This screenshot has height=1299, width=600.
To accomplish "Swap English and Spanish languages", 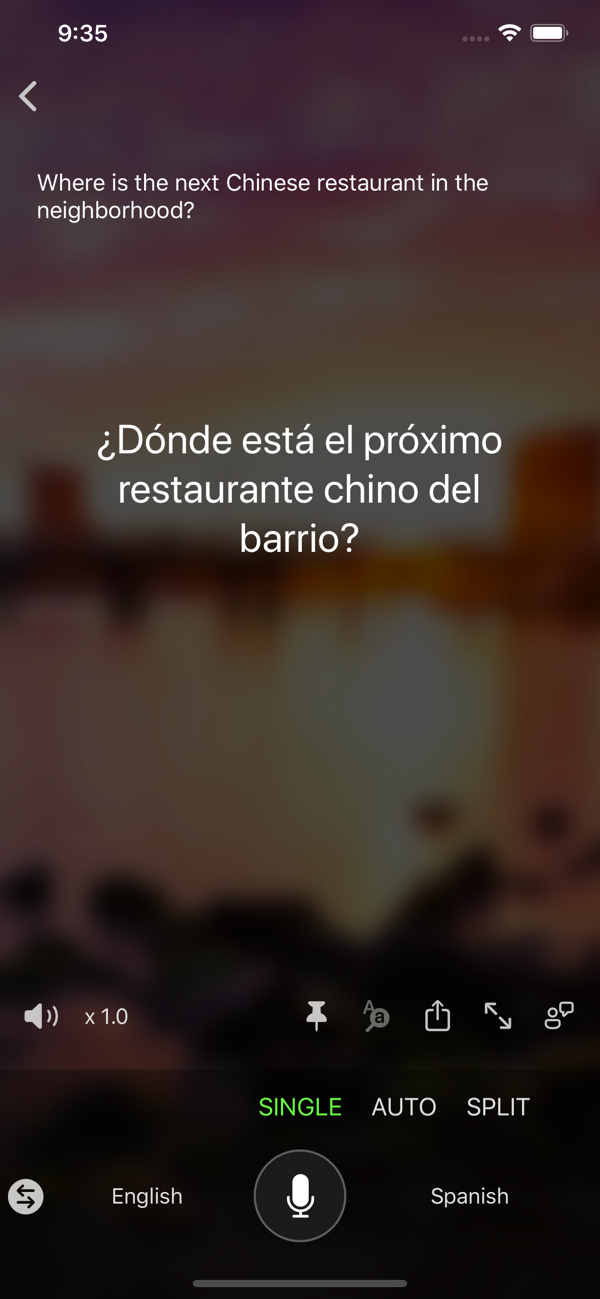I will [26, 1196].
